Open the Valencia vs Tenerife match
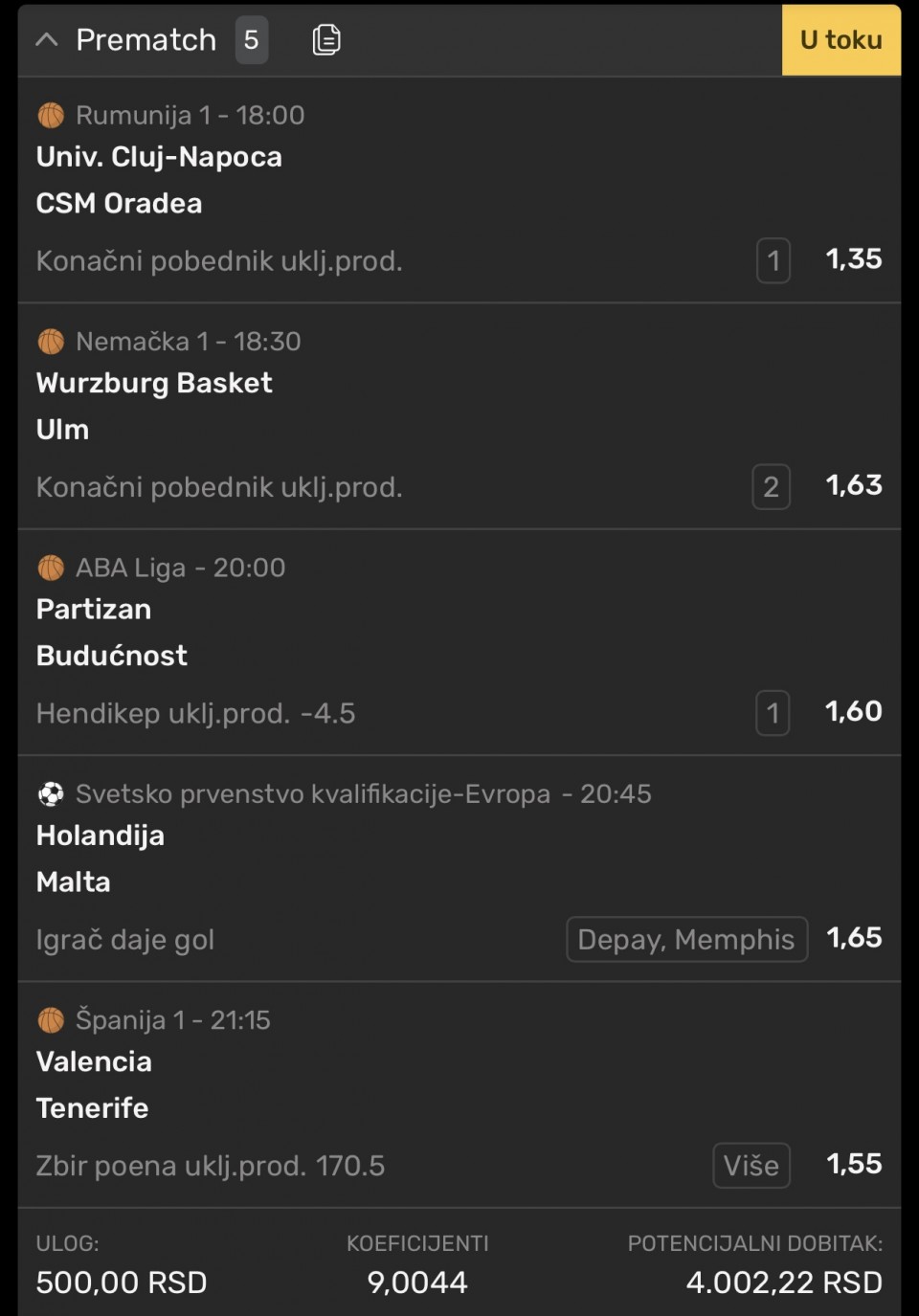Viewport: 919px width, 1316px height. pyautogui.click(x=93, y=1084)
